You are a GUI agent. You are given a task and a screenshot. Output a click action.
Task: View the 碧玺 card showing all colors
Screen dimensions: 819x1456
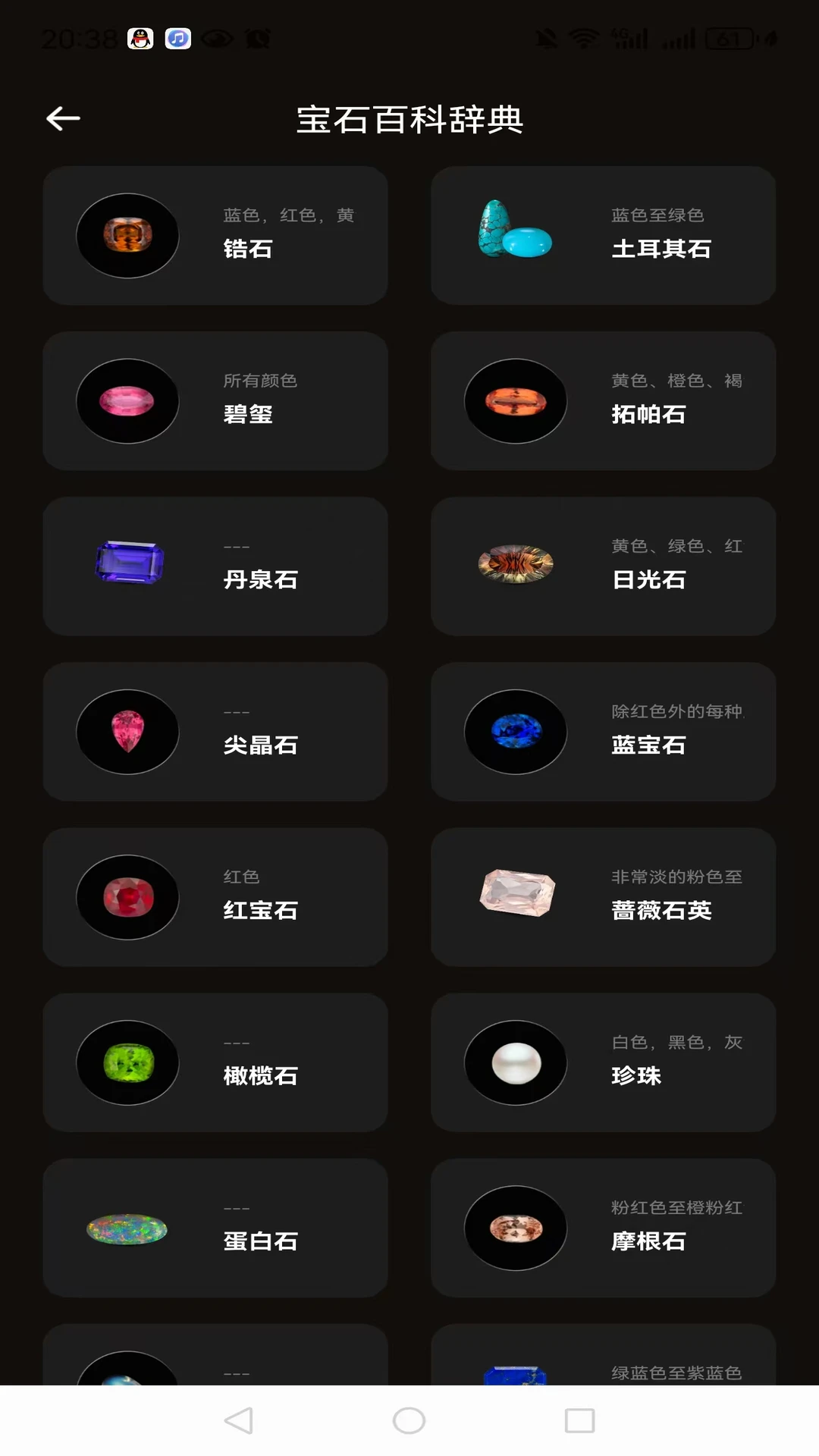pyautogui.click(x=215, y=400)
